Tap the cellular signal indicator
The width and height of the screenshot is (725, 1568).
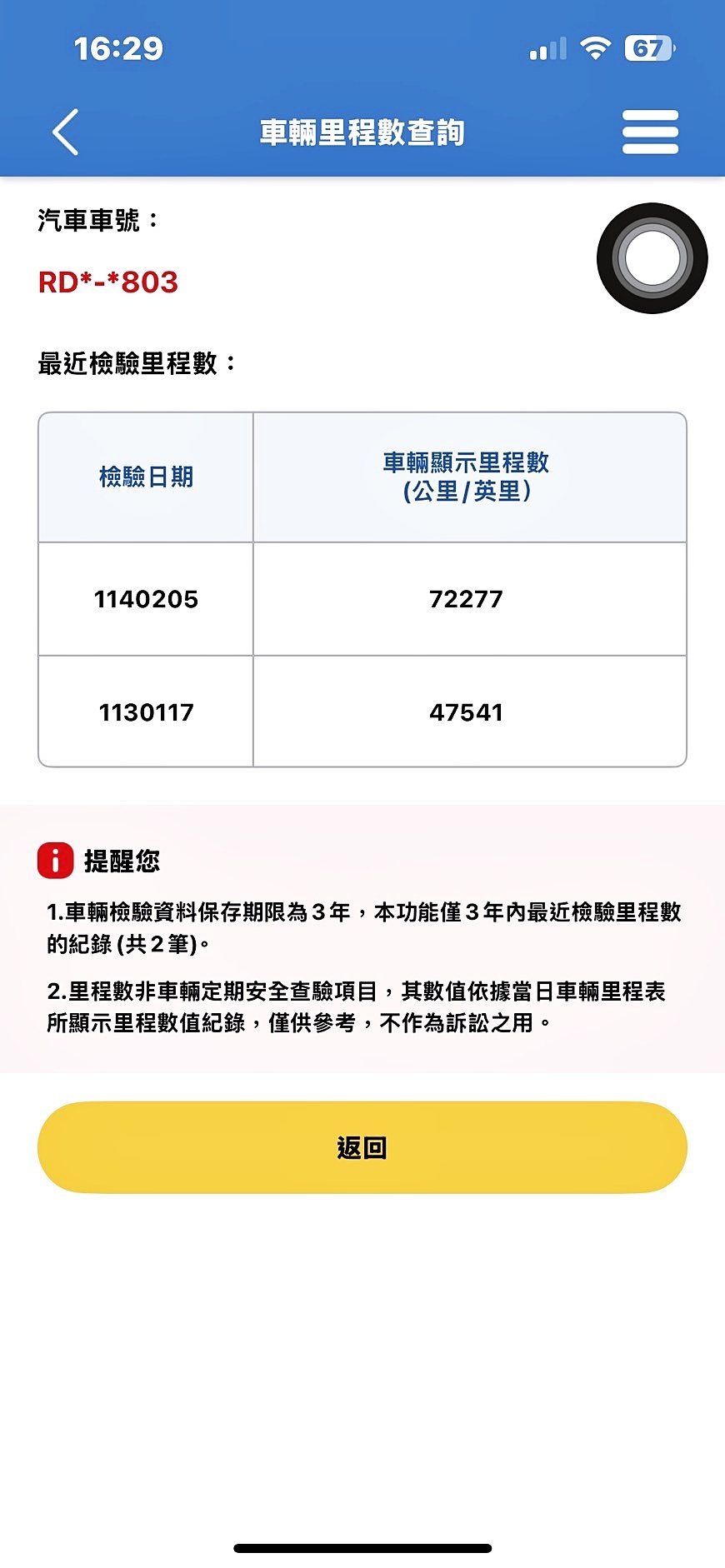pyautogui.click(x=546, y=47)
